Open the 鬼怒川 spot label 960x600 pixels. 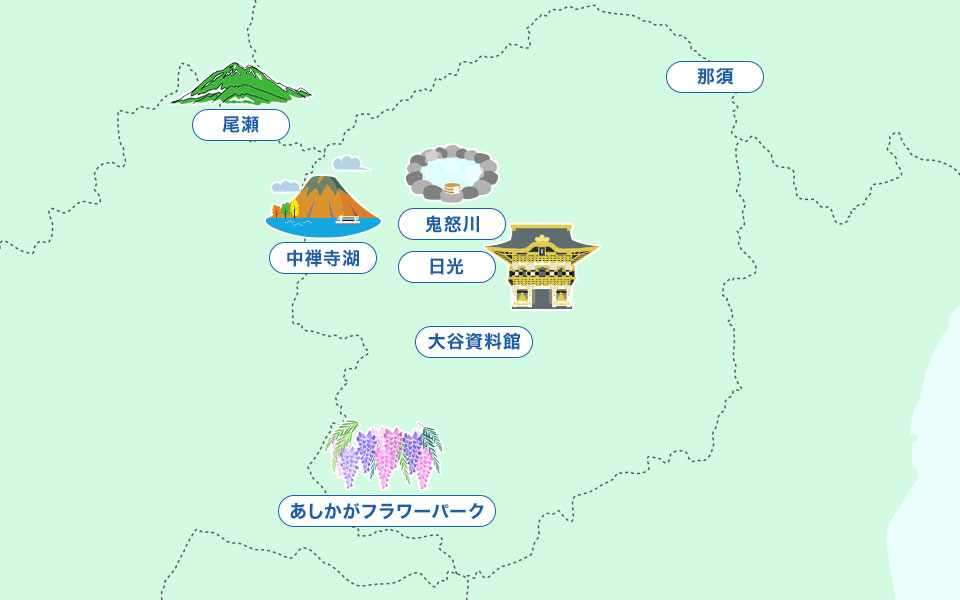click(452, 224)
